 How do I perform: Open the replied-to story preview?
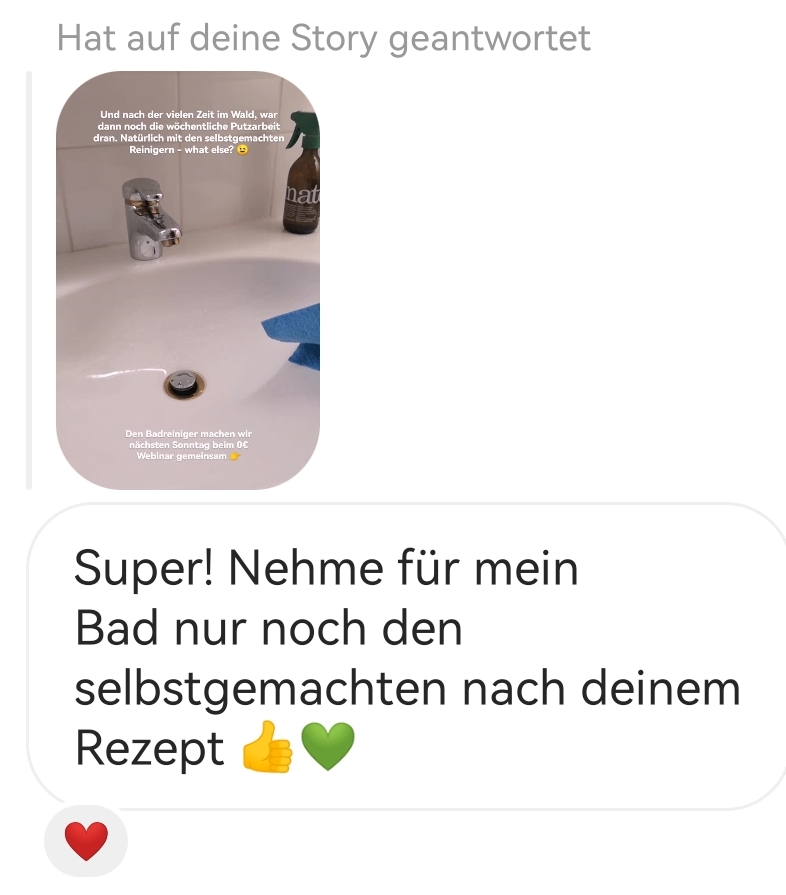click(x=187, y=280)
